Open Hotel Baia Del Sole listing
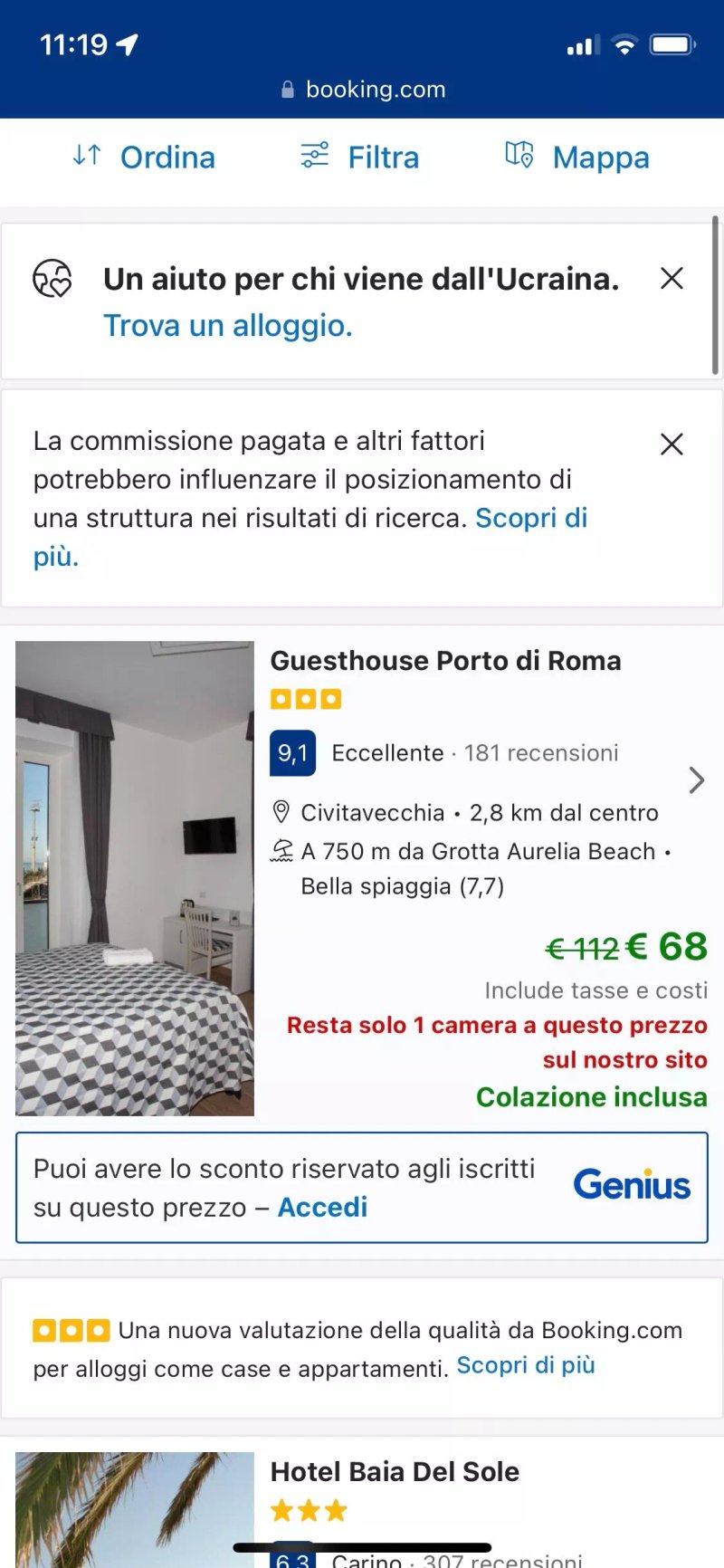Screen dimensions: 724x1568 point(395,1472)
